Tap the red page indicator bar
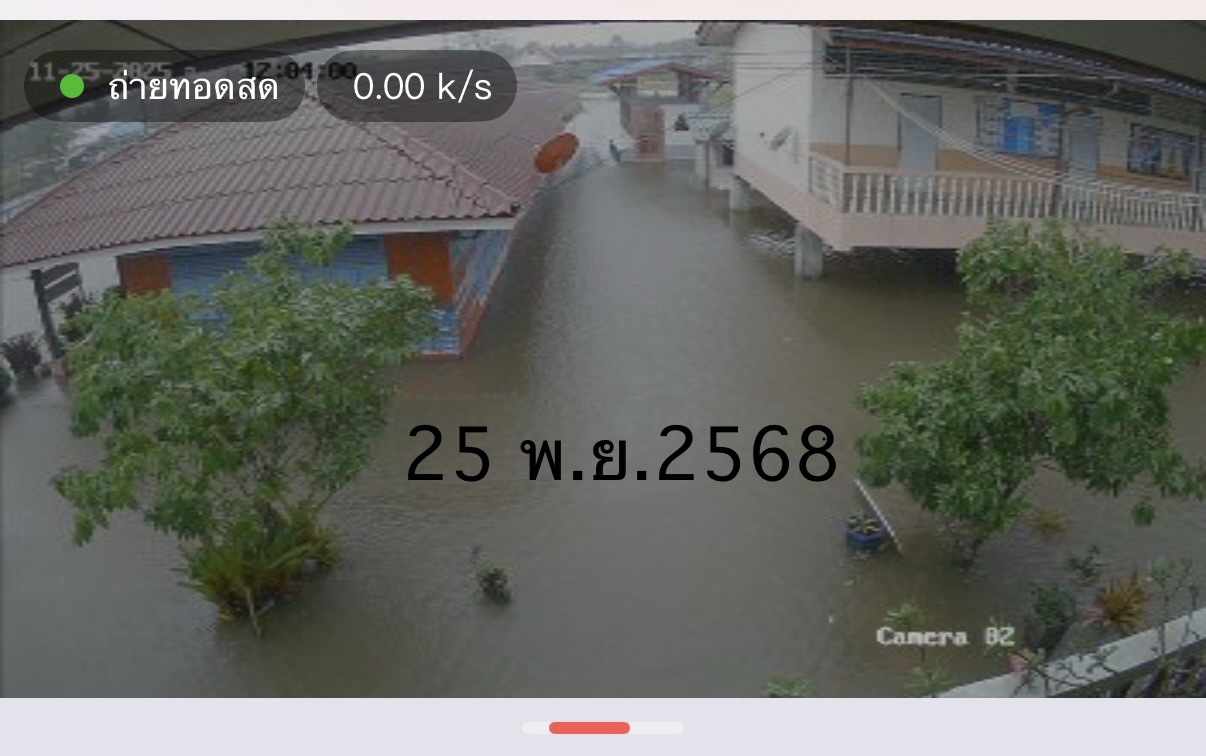The height and width of the screenshot is (756, 1206). (x=589, y=728)
